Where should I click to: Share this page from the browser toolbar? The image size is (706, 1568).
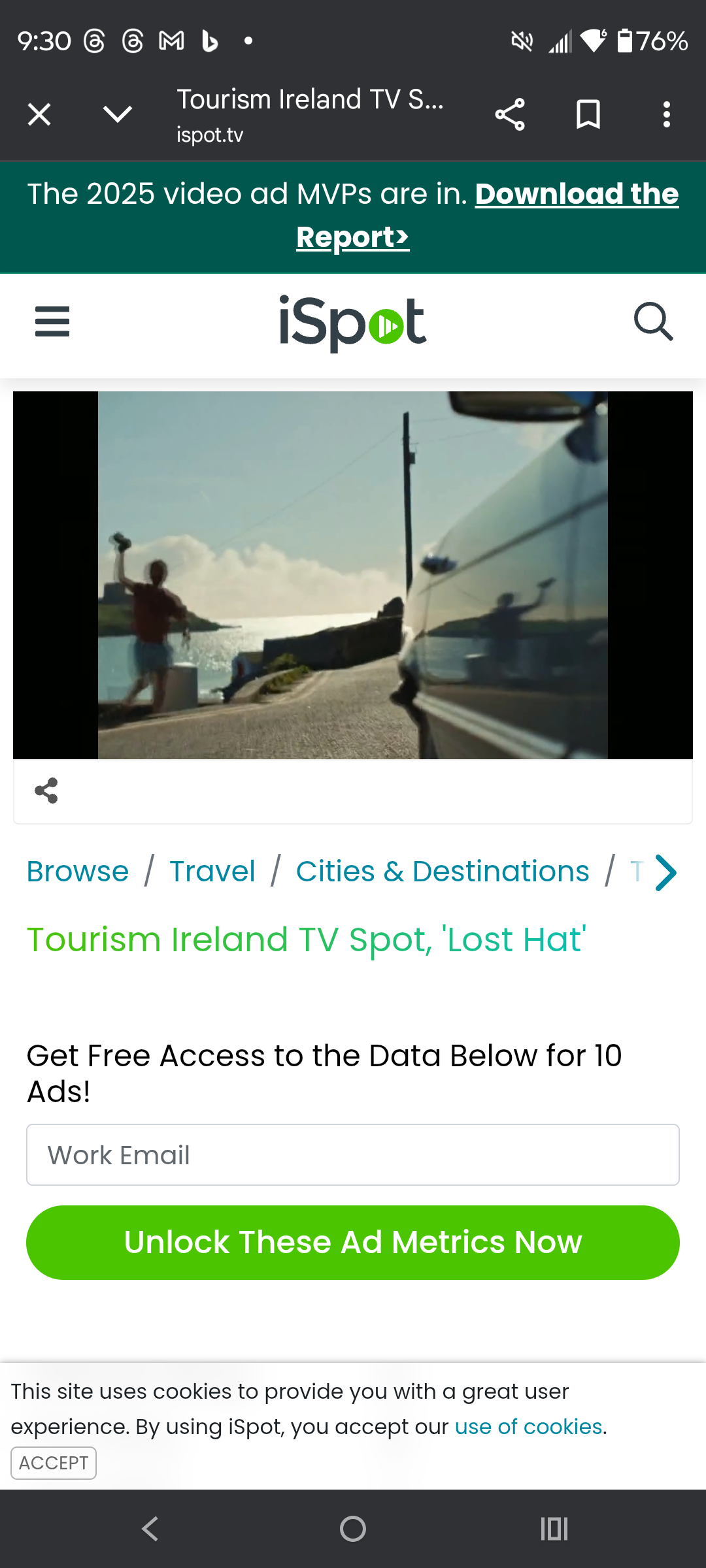tap(510, 115)
